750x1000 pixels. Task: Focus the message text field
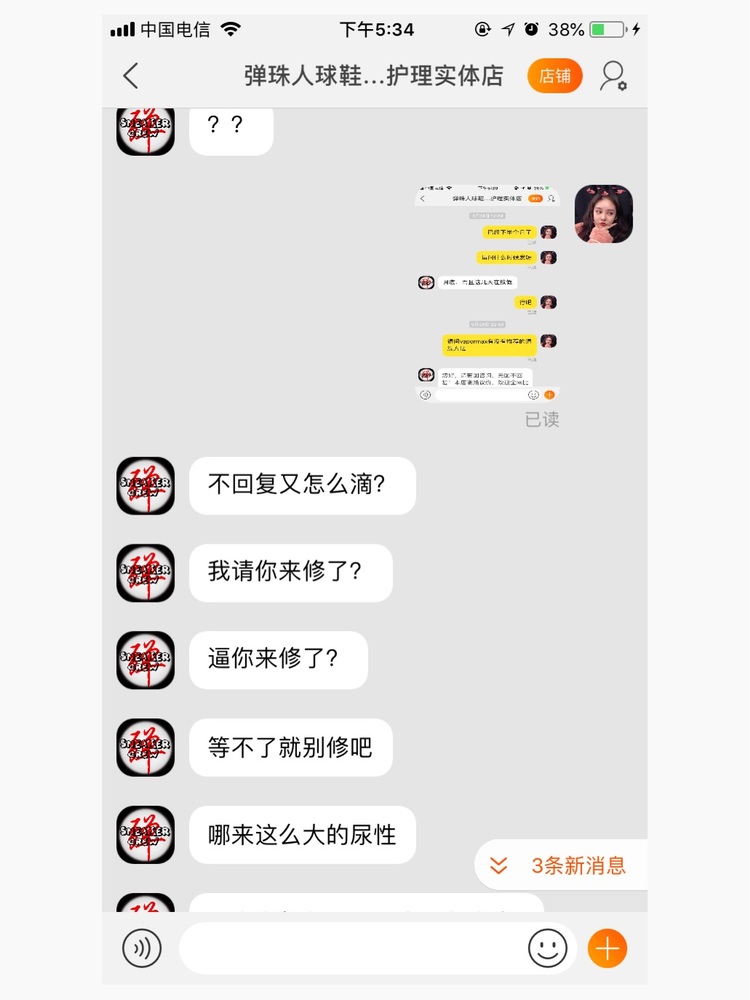pyautogui.click(x=350, y=948)
